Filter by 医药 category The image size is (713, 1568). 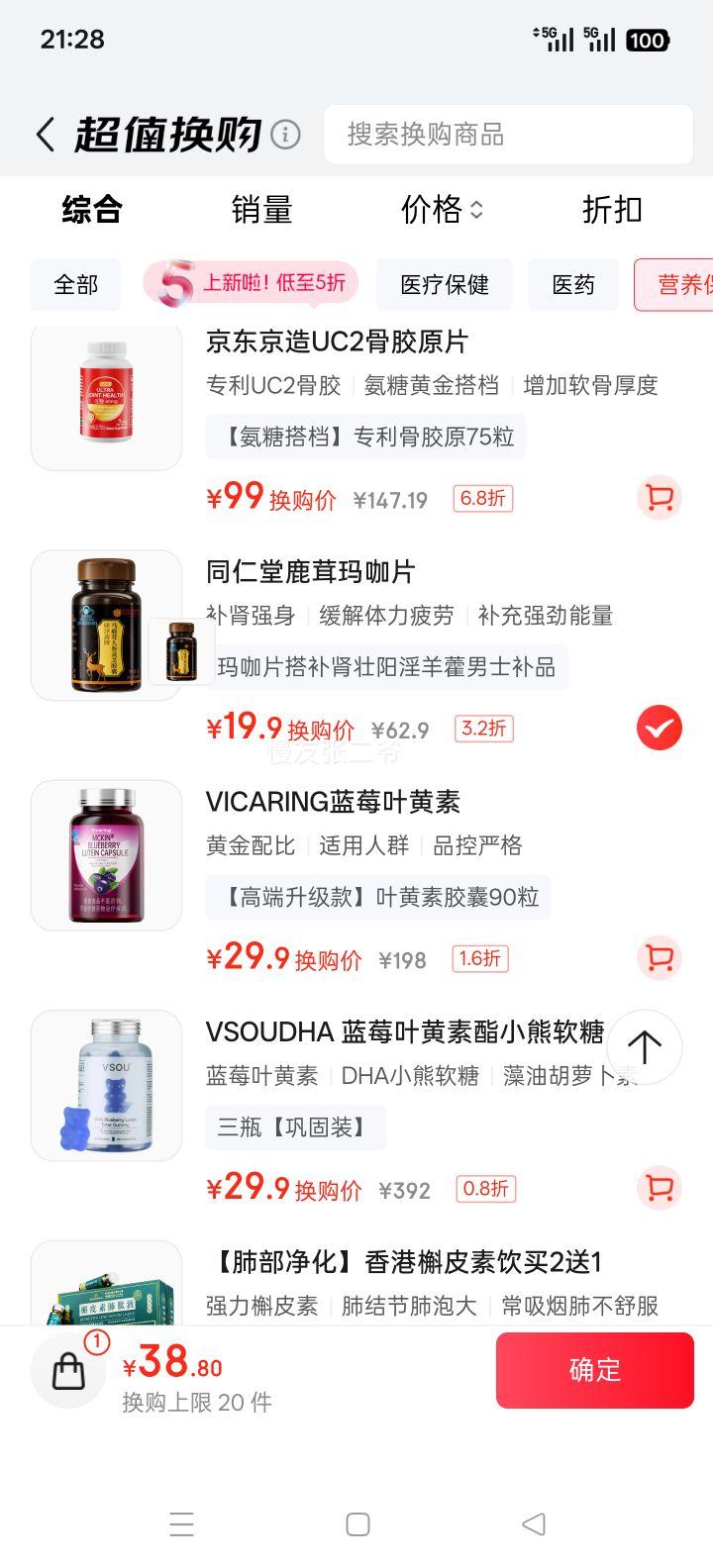[573, 285]
